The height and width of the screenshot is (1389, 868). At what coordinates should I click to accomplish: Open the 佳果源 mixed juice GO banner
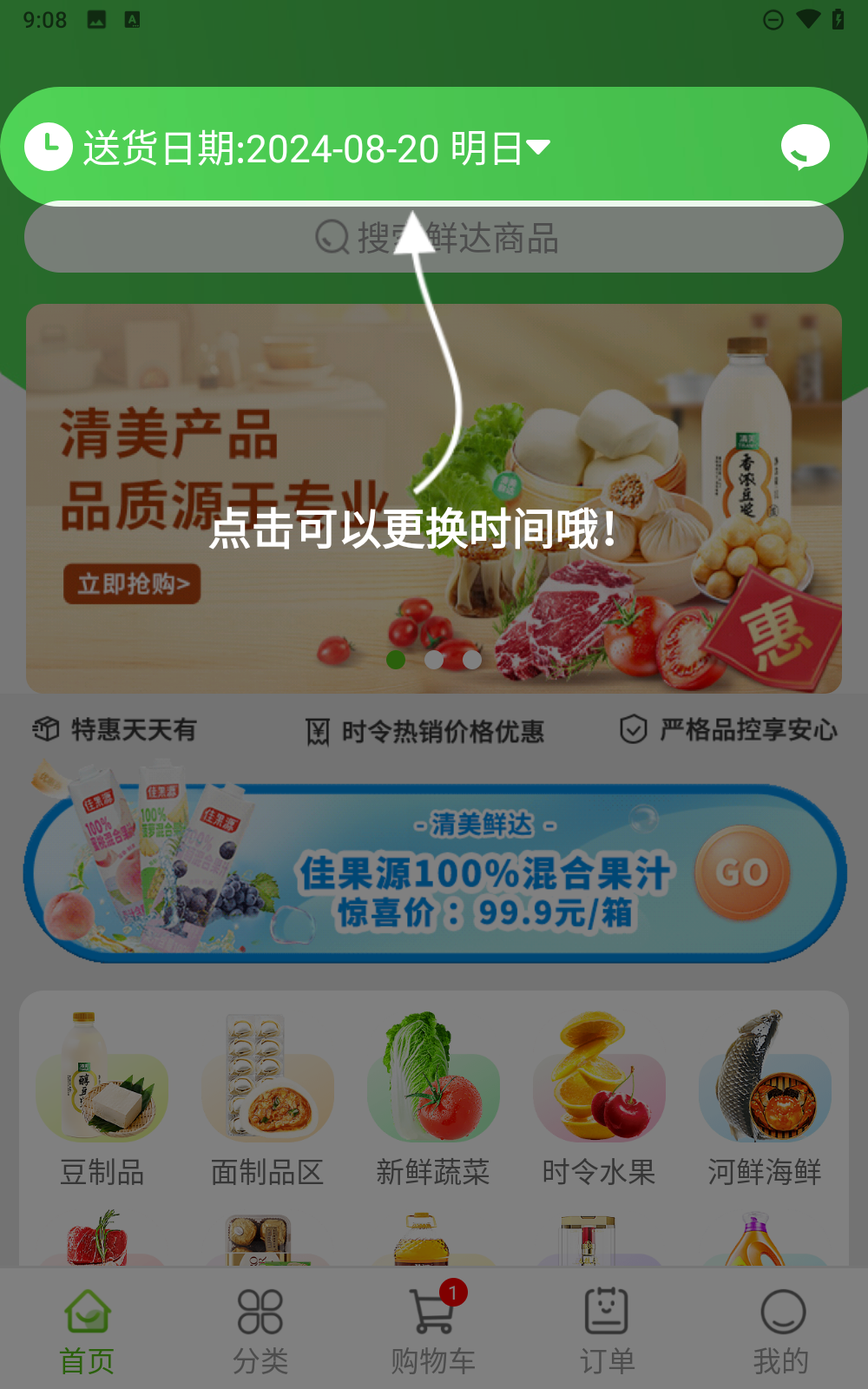pos(434,873)
